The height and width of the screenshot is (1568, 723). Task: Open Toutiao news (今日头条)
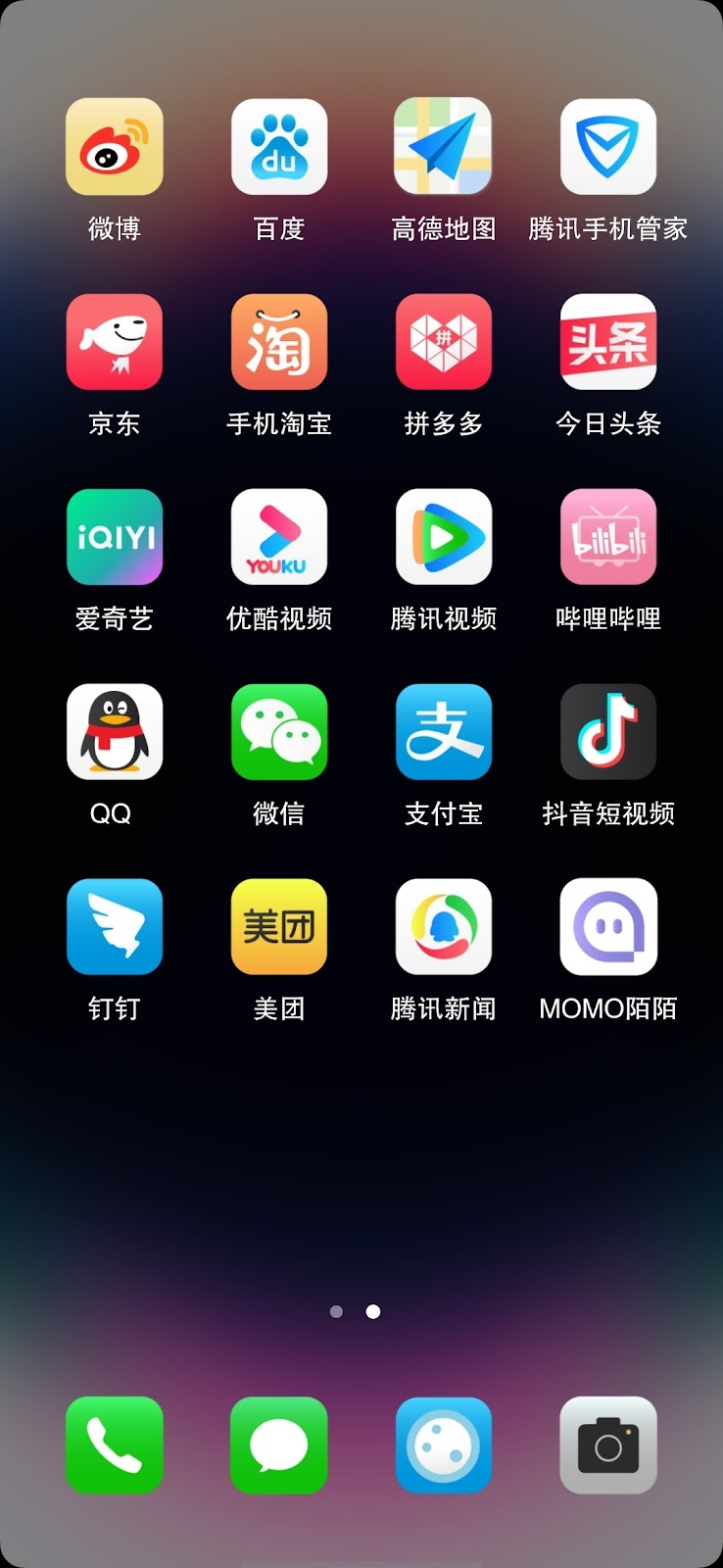point(608,342)
